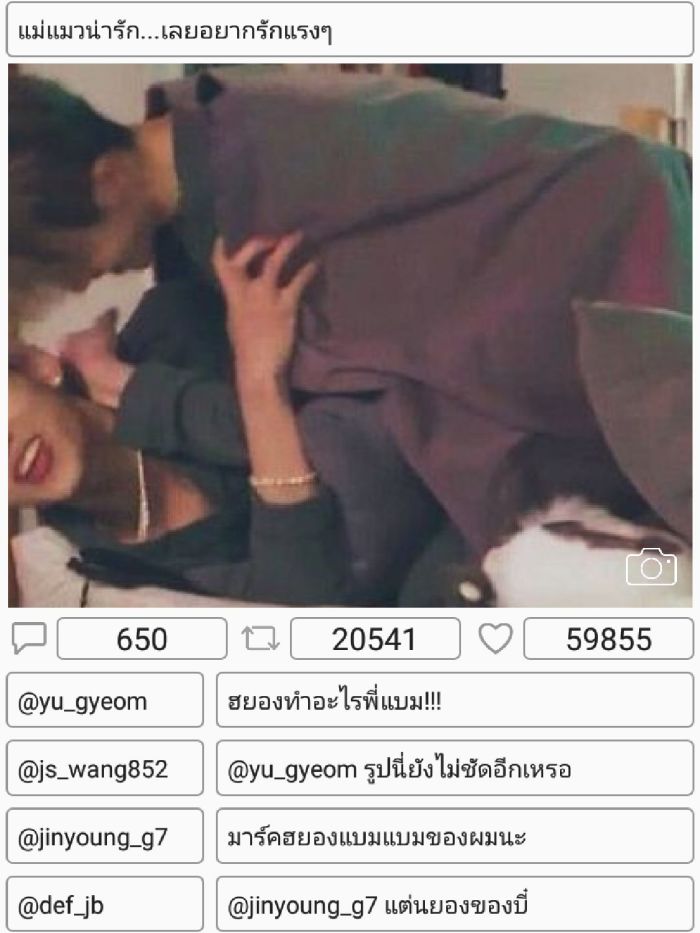Image resolution: width=700 pixels, height=933 pixels.
Task: Select the @yu_gyeom username field
Action: (104, 701)
